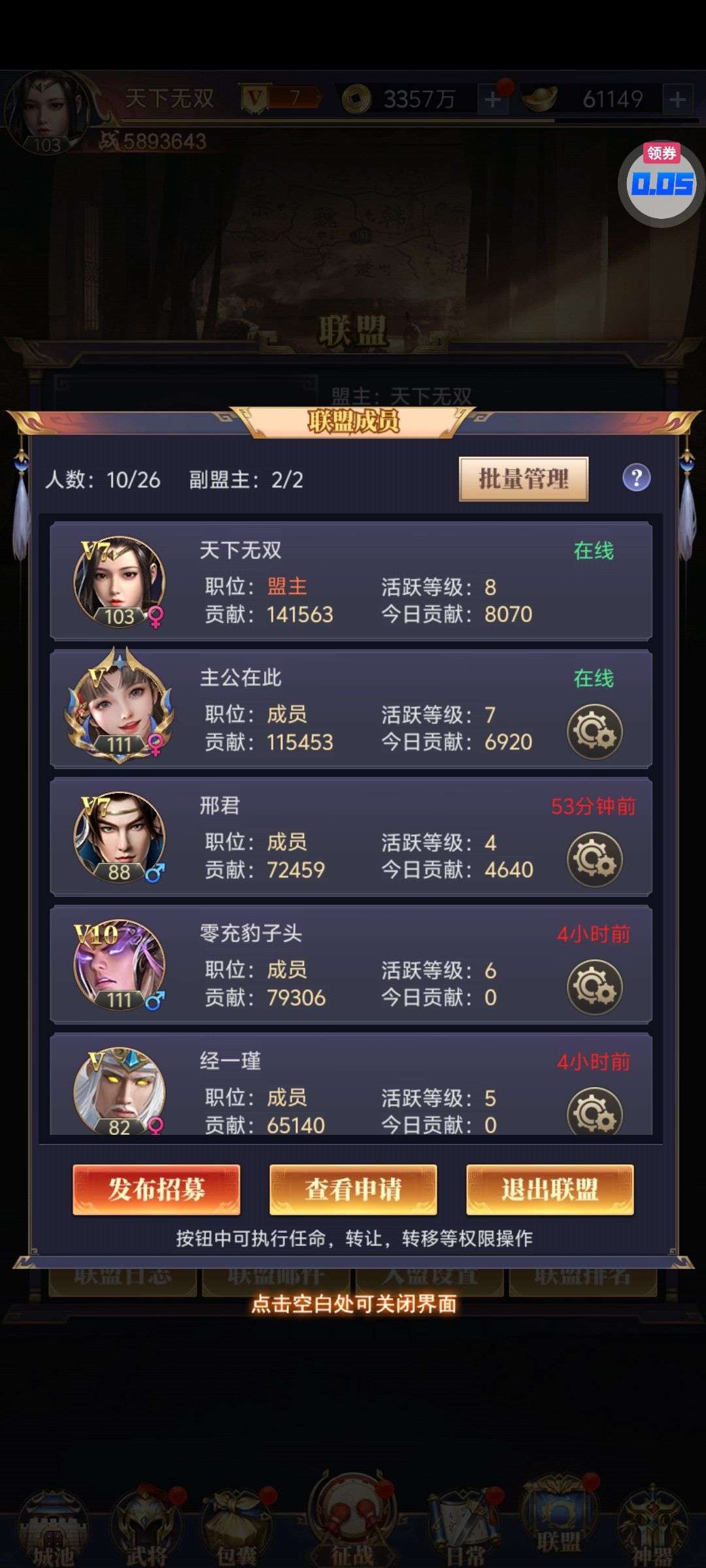Tap 发布招募 to post recruitment
706x1568 pixels.
point(156,1189)
